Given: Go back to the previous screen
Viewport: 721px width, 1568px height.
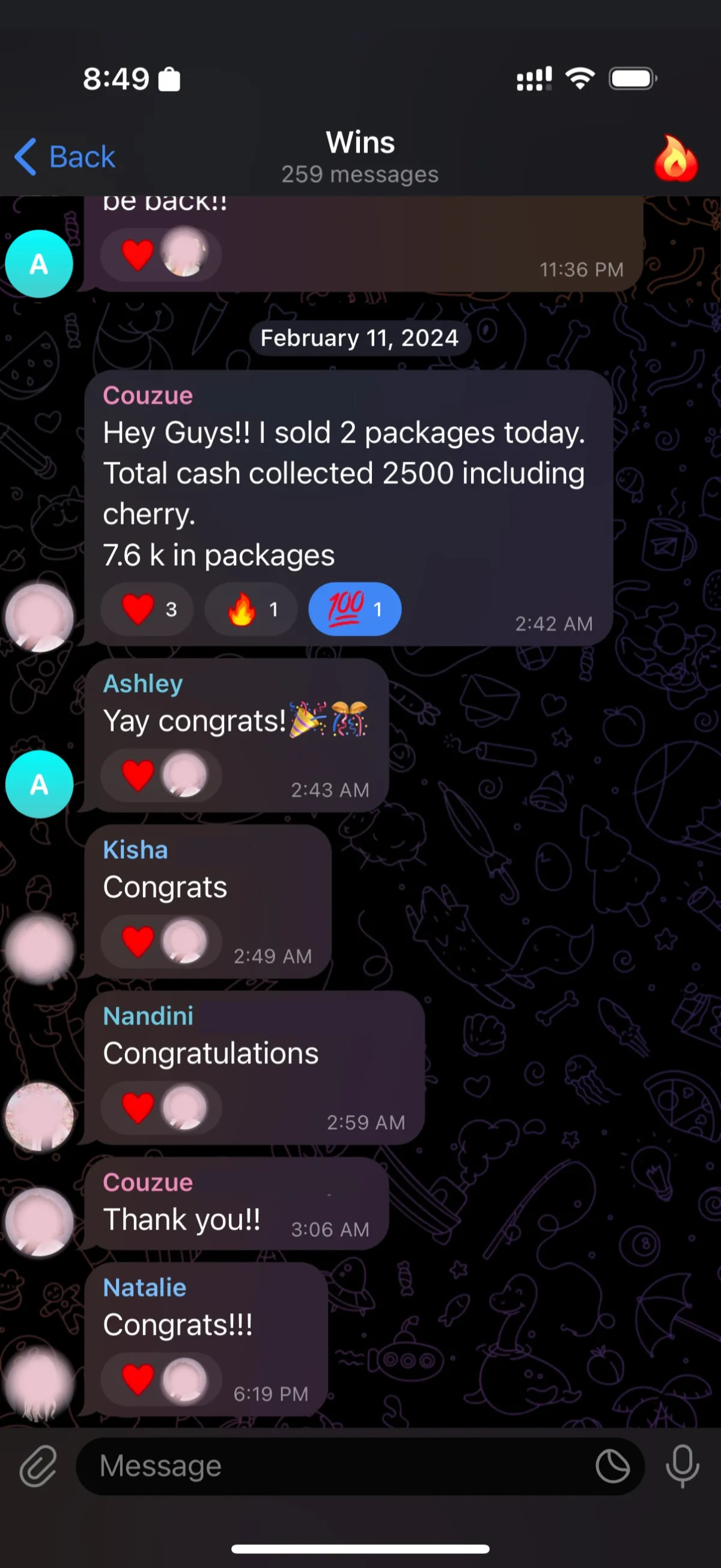Looking at the screenshot, I should point(65,157).
